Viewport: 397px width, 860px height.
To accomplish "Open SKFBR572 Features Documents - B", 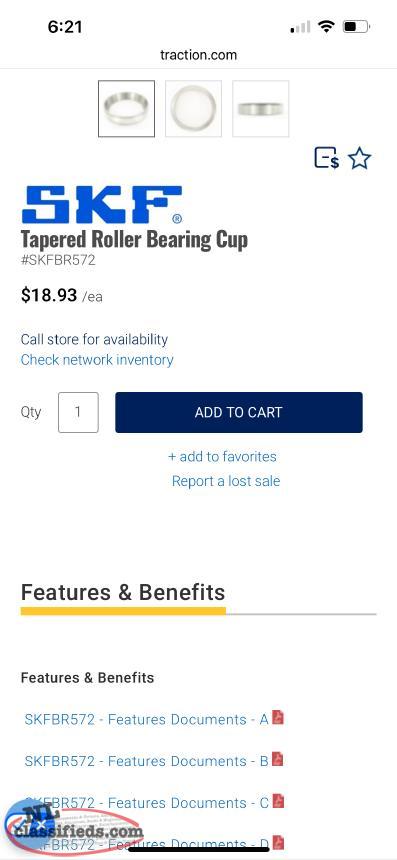I will click(154, 761).
